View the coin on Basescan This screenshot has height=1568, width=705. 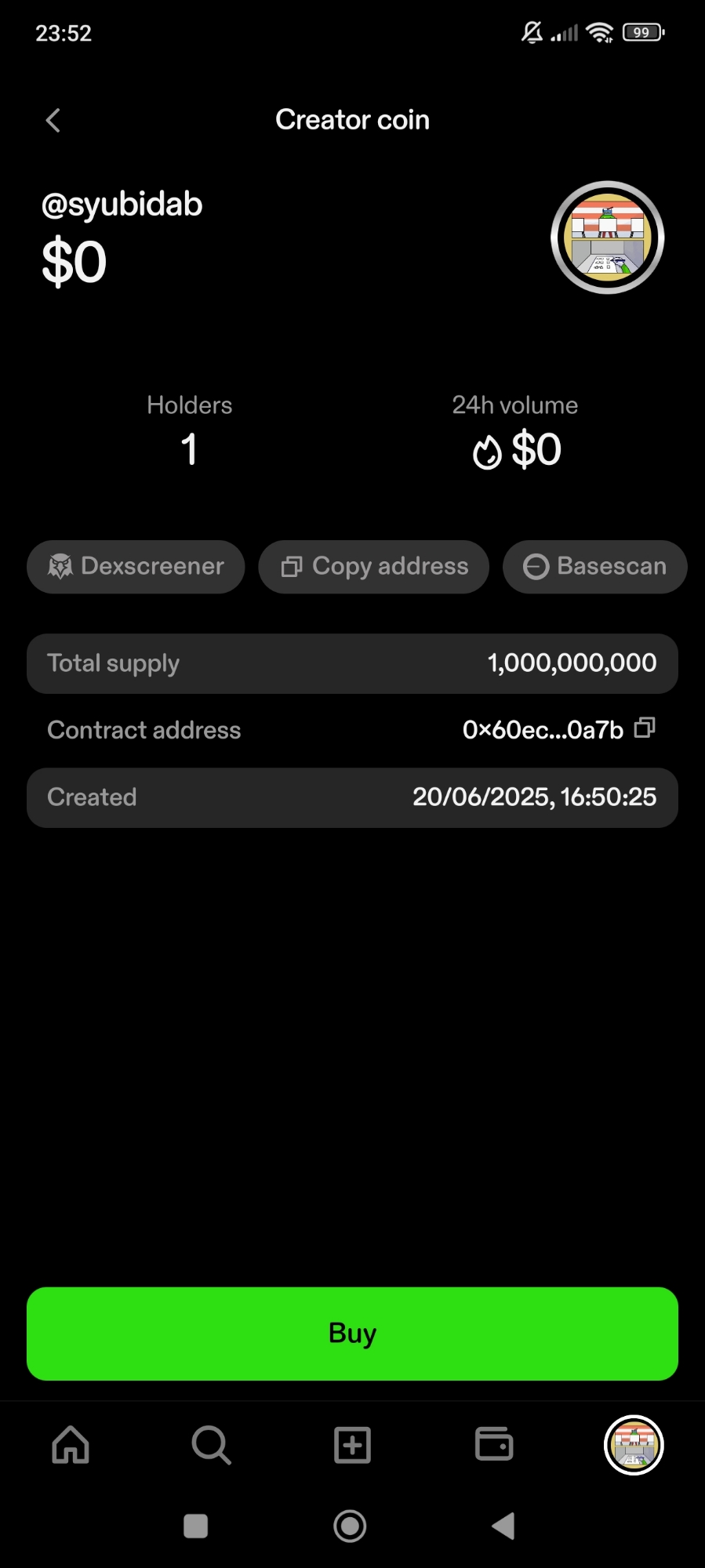[594, 566]
